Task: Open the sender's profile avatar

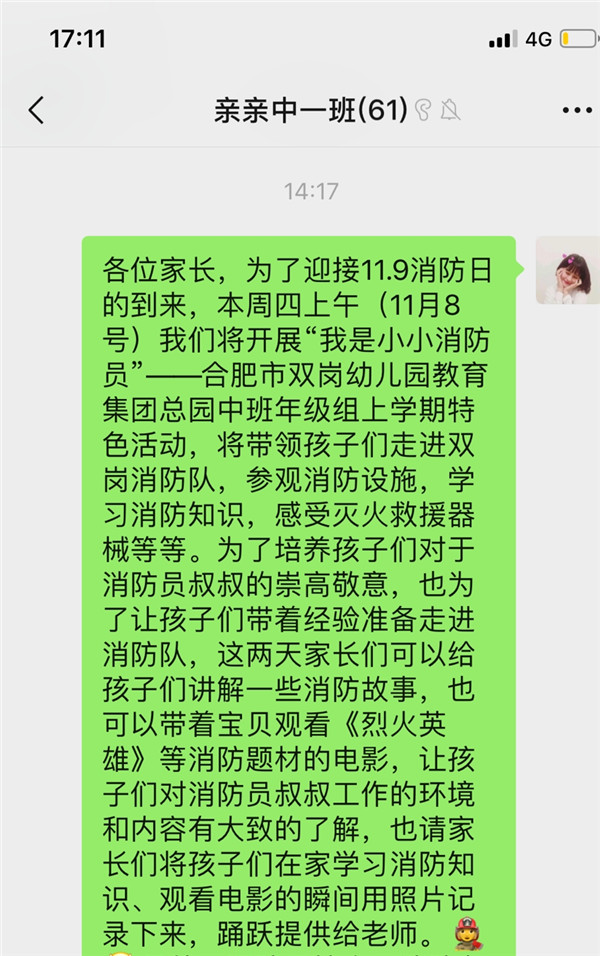Action: point(567,270)
